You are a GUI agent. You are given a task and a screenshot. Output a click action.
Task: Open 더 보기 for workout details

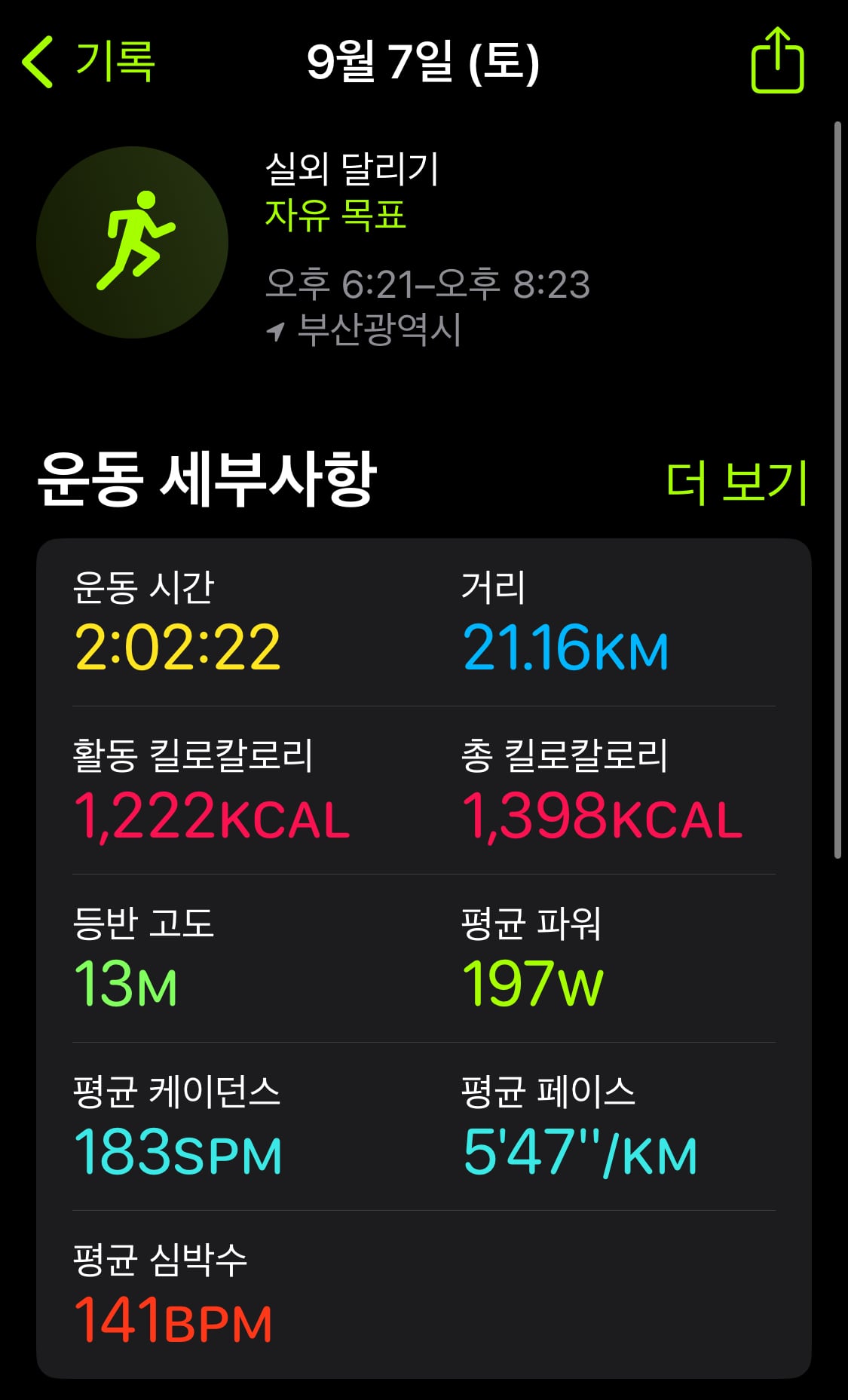click(x=736, y=481)
